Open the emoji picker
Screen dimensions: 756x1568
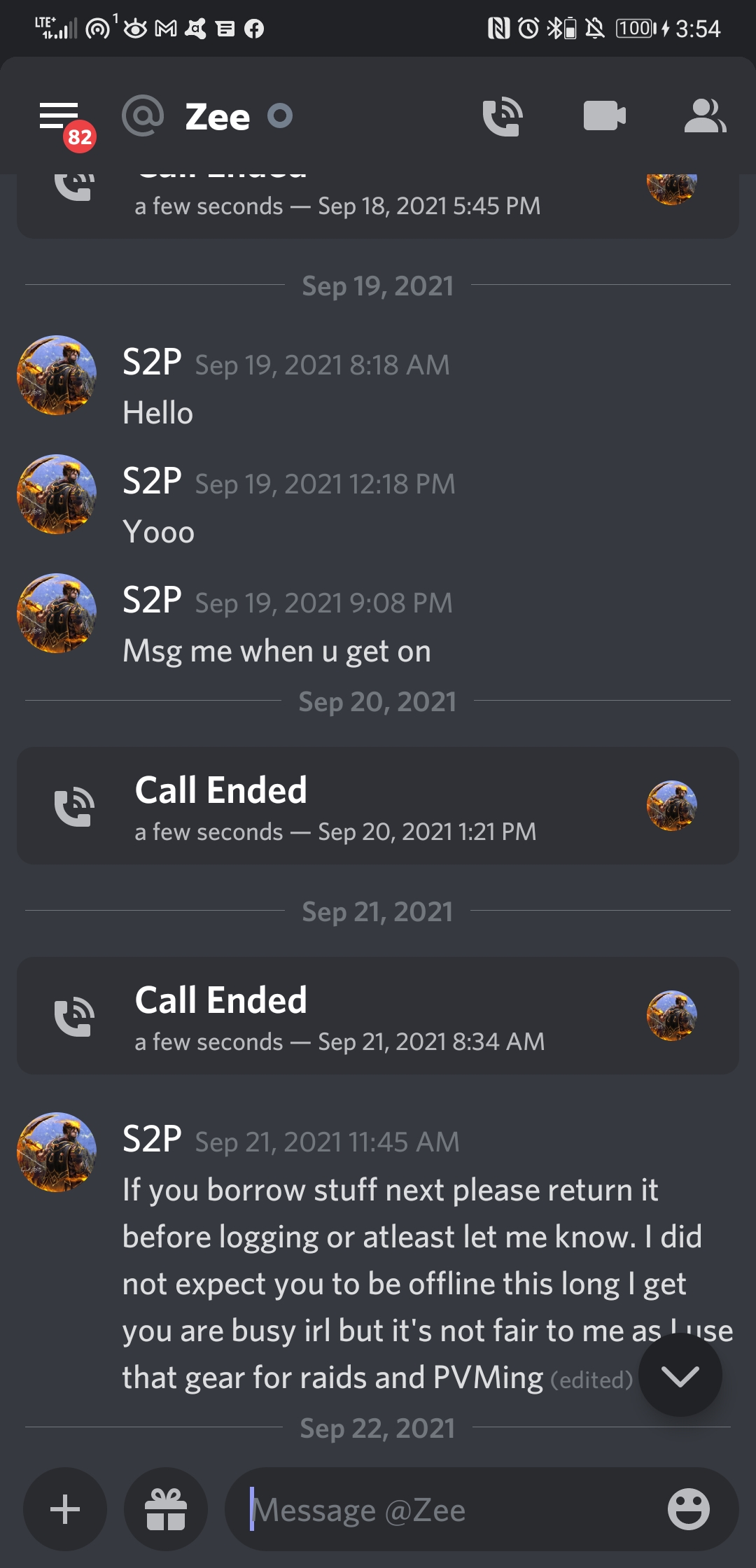[x=689, y=1508]
